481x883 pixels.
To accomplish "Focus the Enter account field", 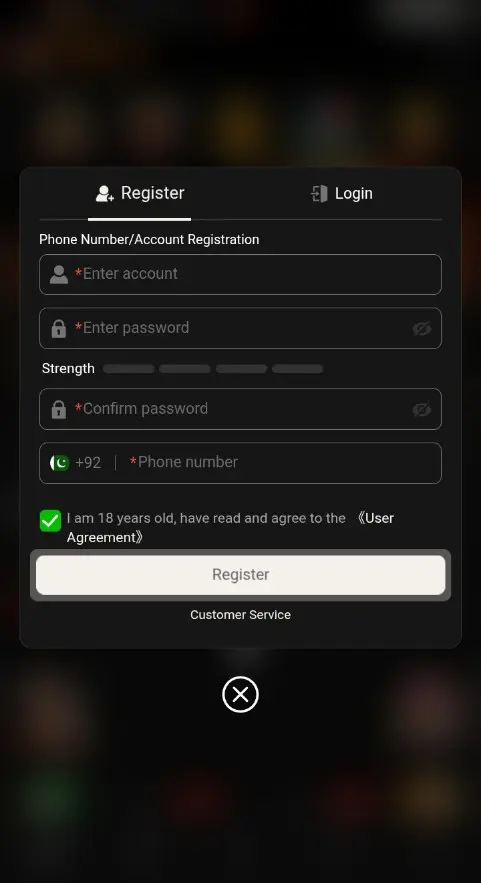I will point(240,274).
